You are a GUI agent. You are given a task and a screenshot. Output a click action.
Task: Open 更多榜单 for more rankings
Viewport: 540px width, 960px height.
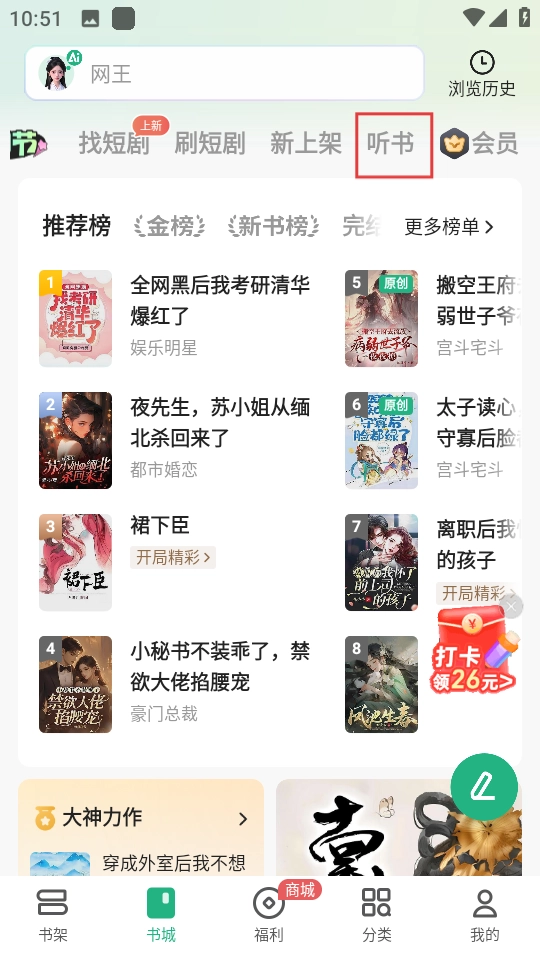449,227
